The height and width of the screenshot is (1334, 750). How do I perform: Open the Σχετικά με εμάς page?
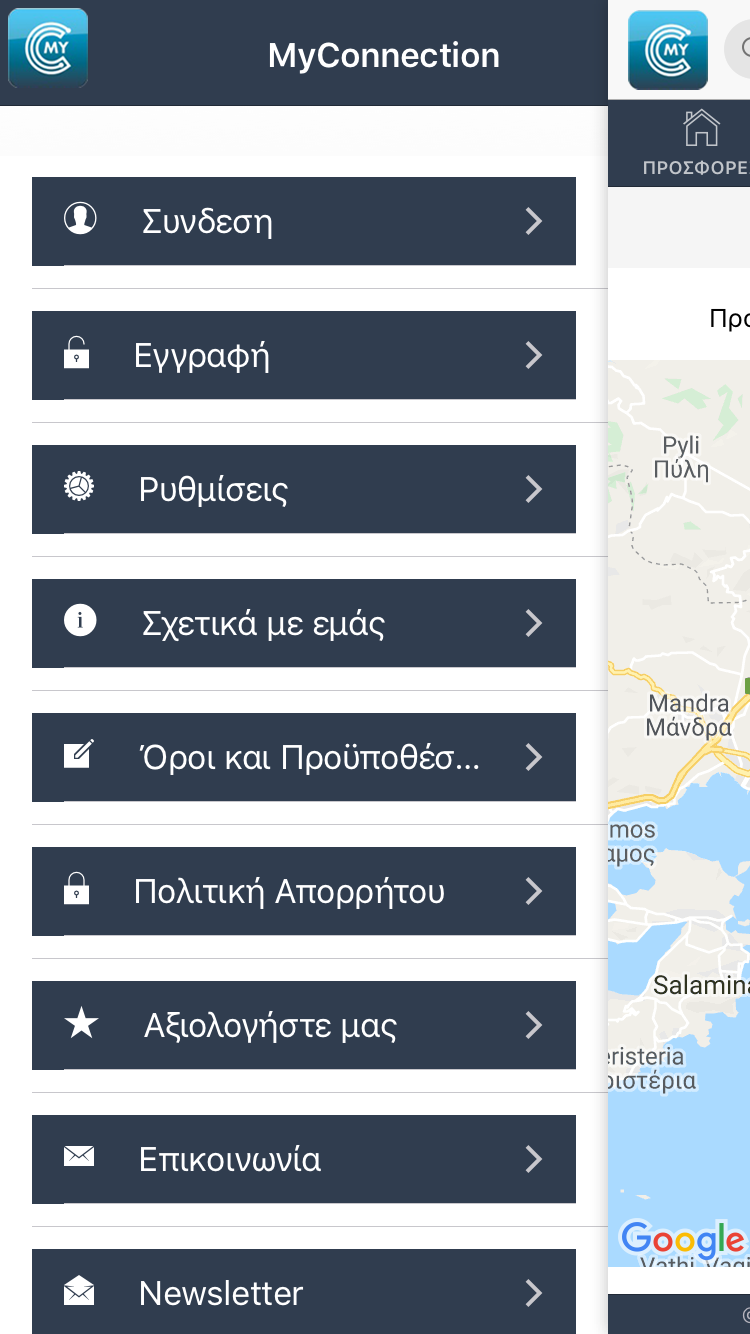tap(300, 623)
